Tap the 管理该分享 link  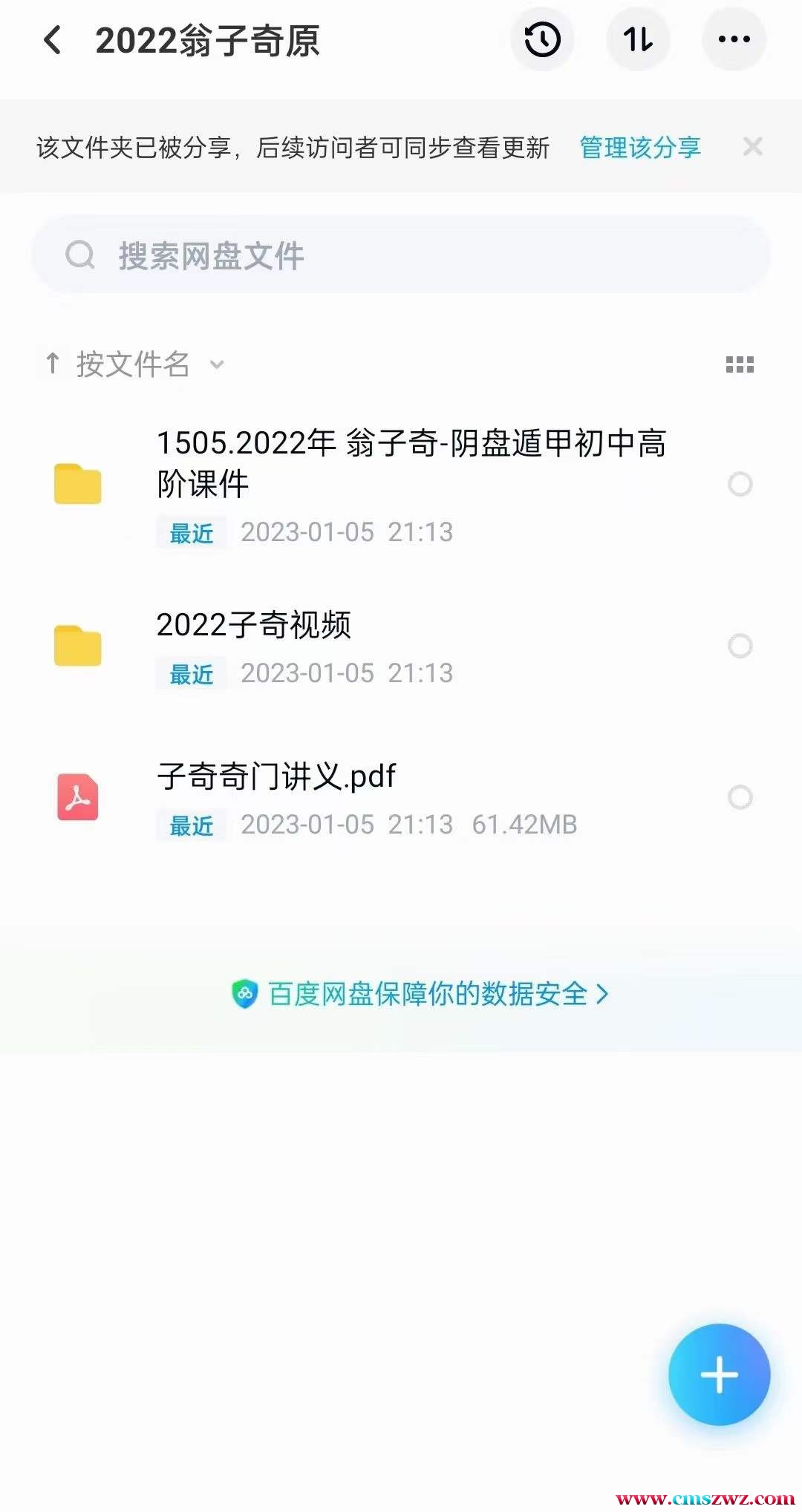click(639, 147)
